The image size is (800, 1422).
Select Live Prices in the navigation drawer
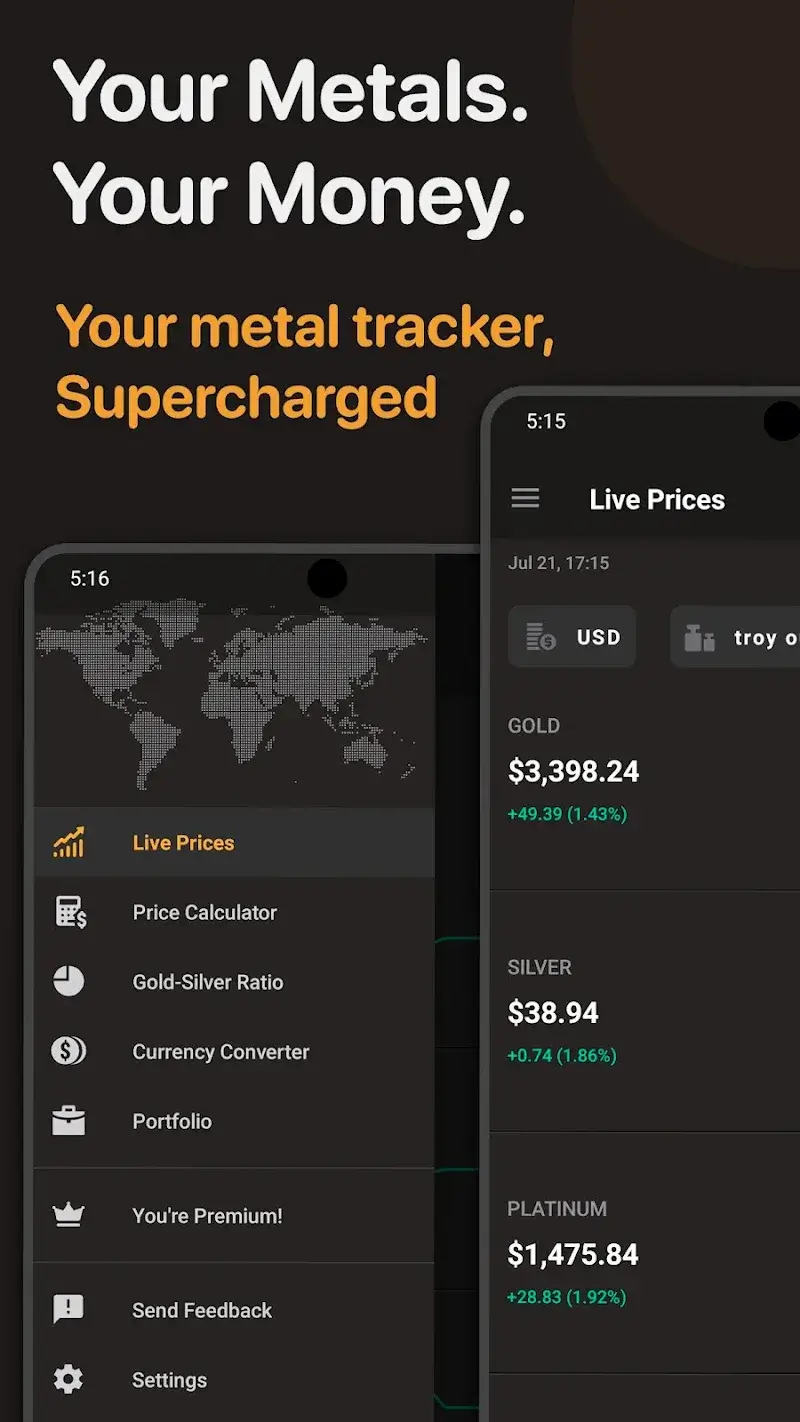click(182, 843)
